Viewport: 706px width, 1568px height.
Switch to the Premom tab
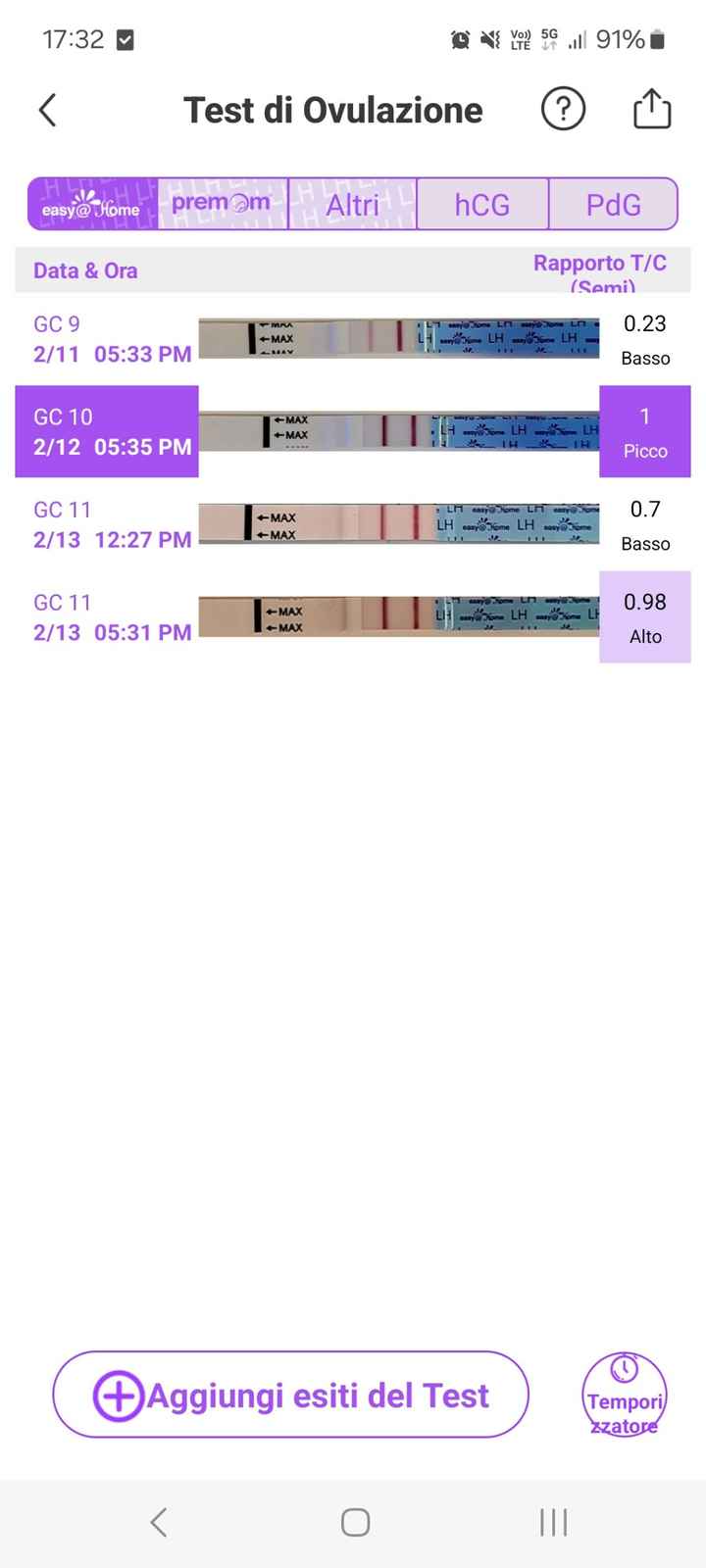click(223, 204)
